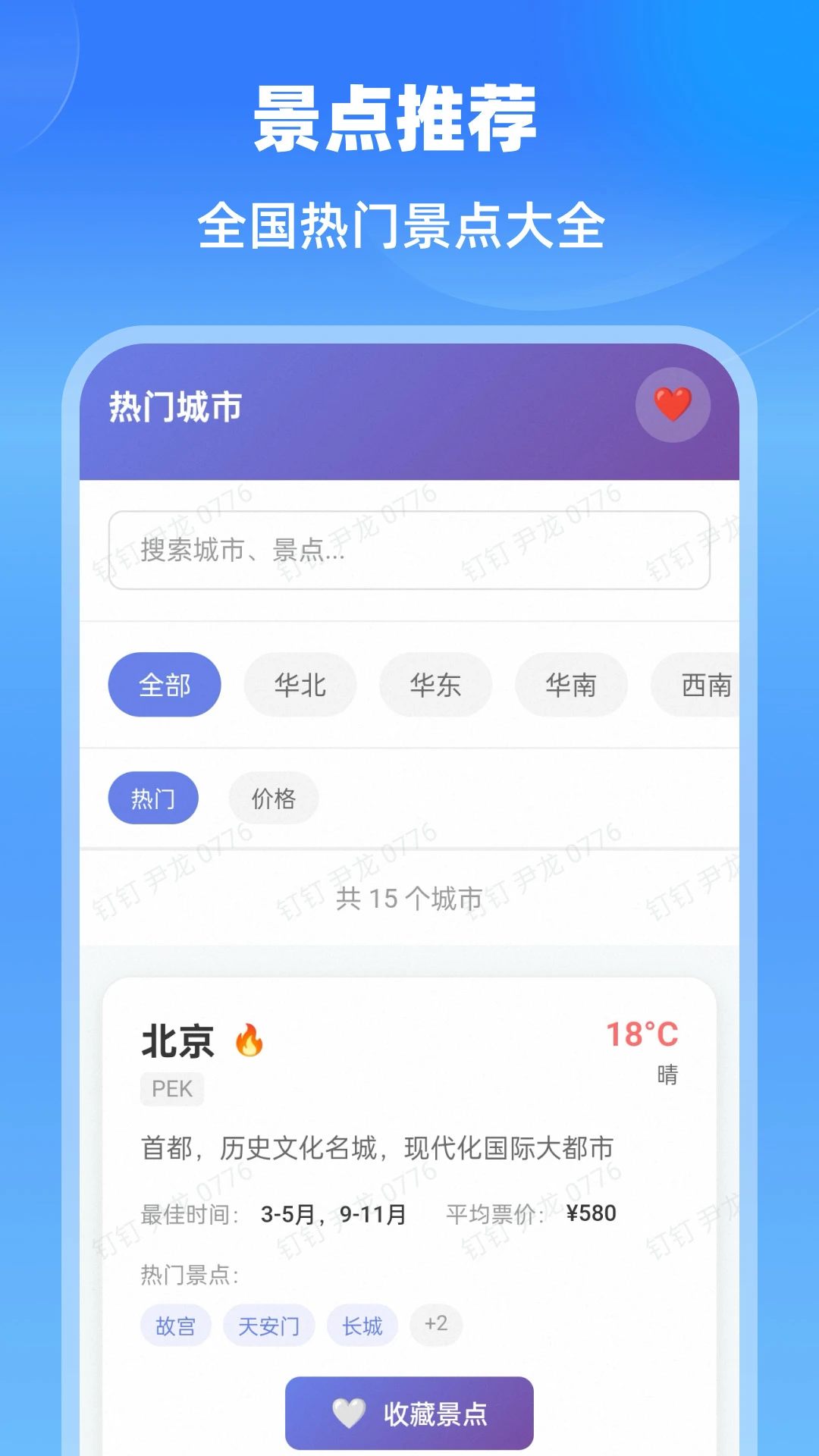Viewport: 819px width, 1456px height.
Task: Switch to the 价格 sorting option
Action: click(272, 798)
